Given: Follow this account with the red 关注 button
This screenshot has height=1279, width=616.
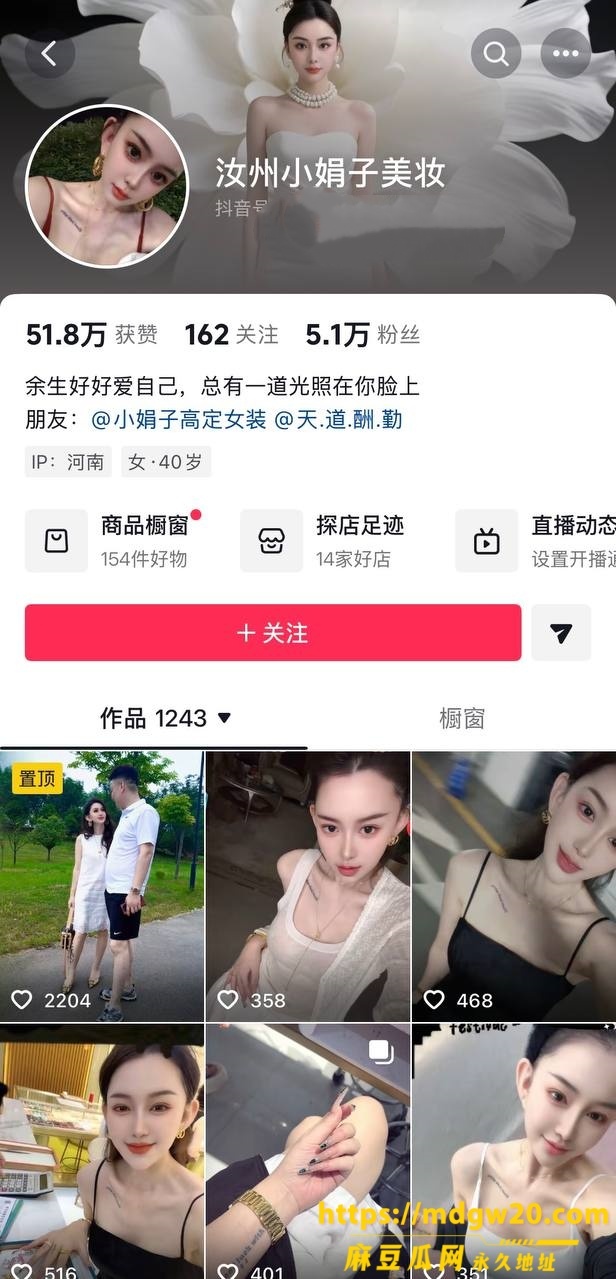Looking at the screenshot, I should [x=273, y=633].
